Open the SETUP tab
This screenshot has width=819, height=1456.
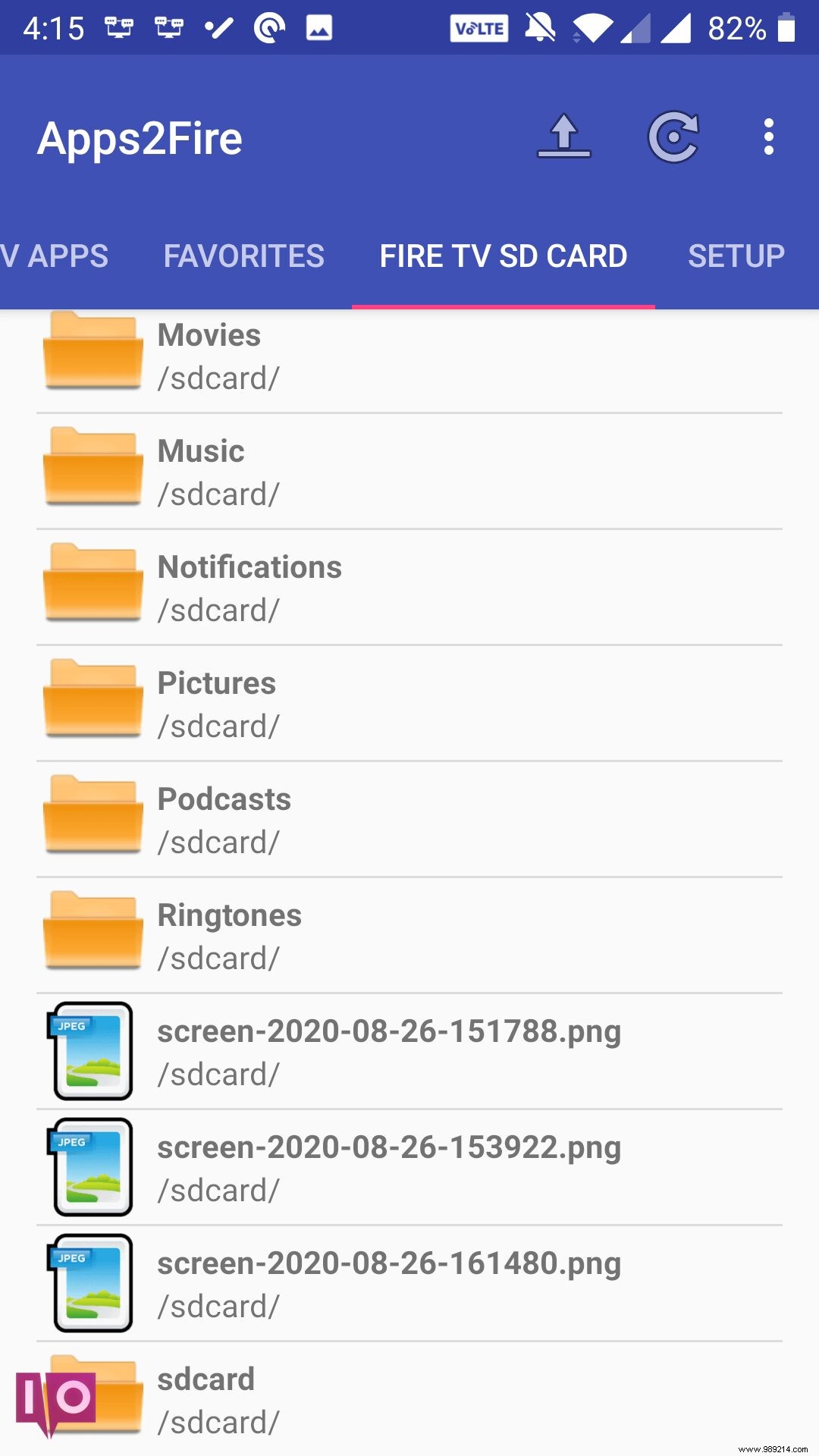click(736, 256)
